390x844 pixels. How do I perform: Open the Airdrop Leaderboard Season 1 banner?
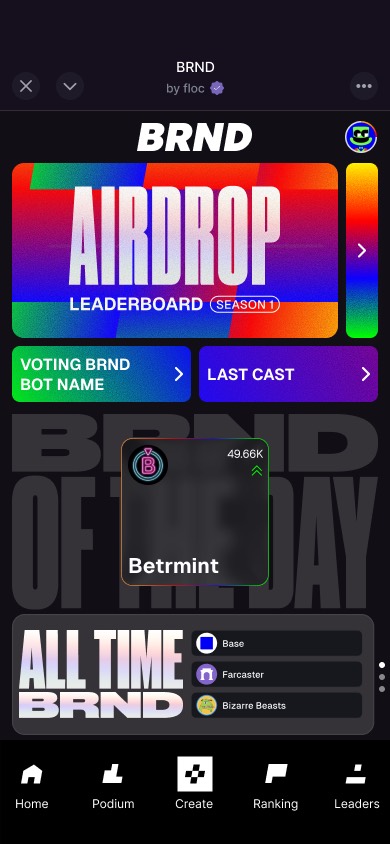coord(175,250)
